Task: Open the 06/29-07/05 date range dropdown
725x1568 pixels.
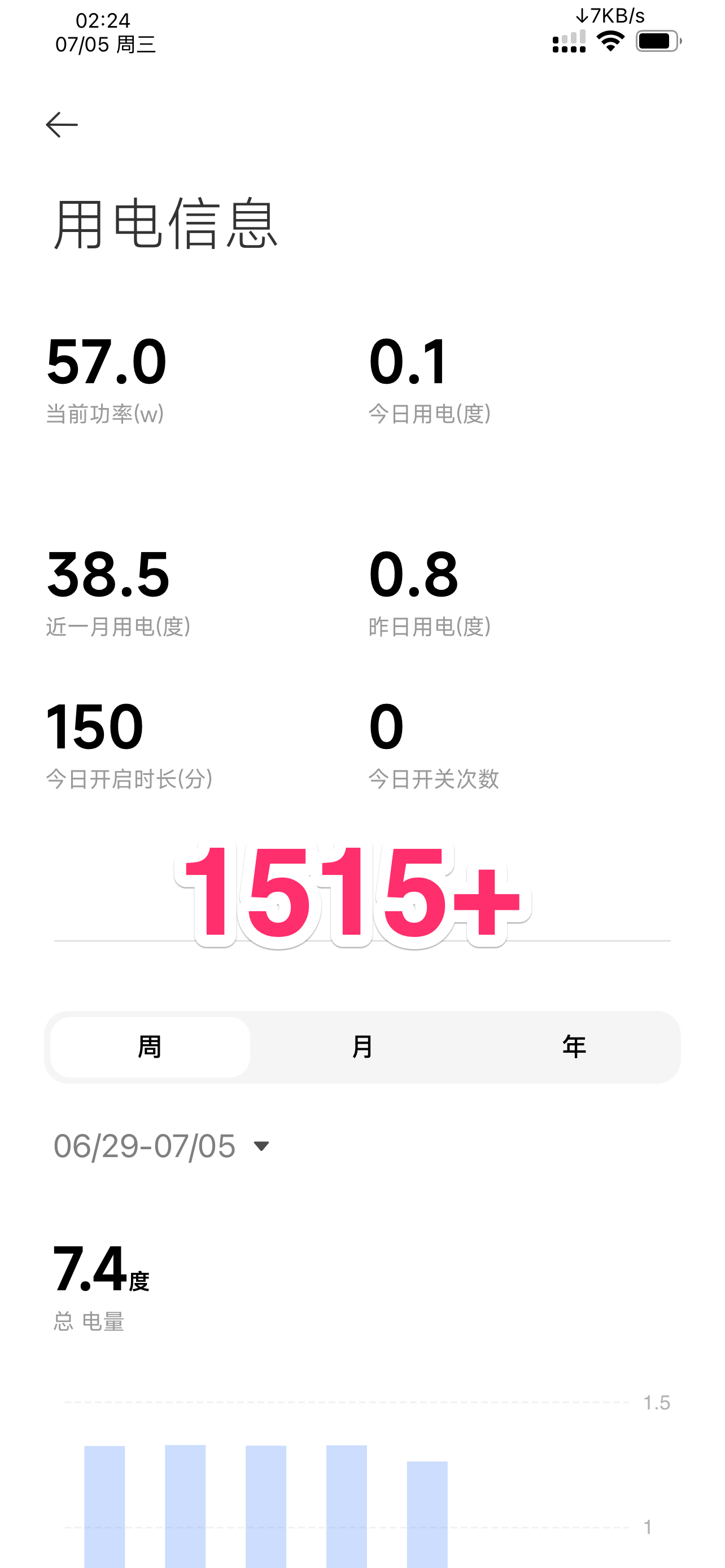Action: (162, 1146)
